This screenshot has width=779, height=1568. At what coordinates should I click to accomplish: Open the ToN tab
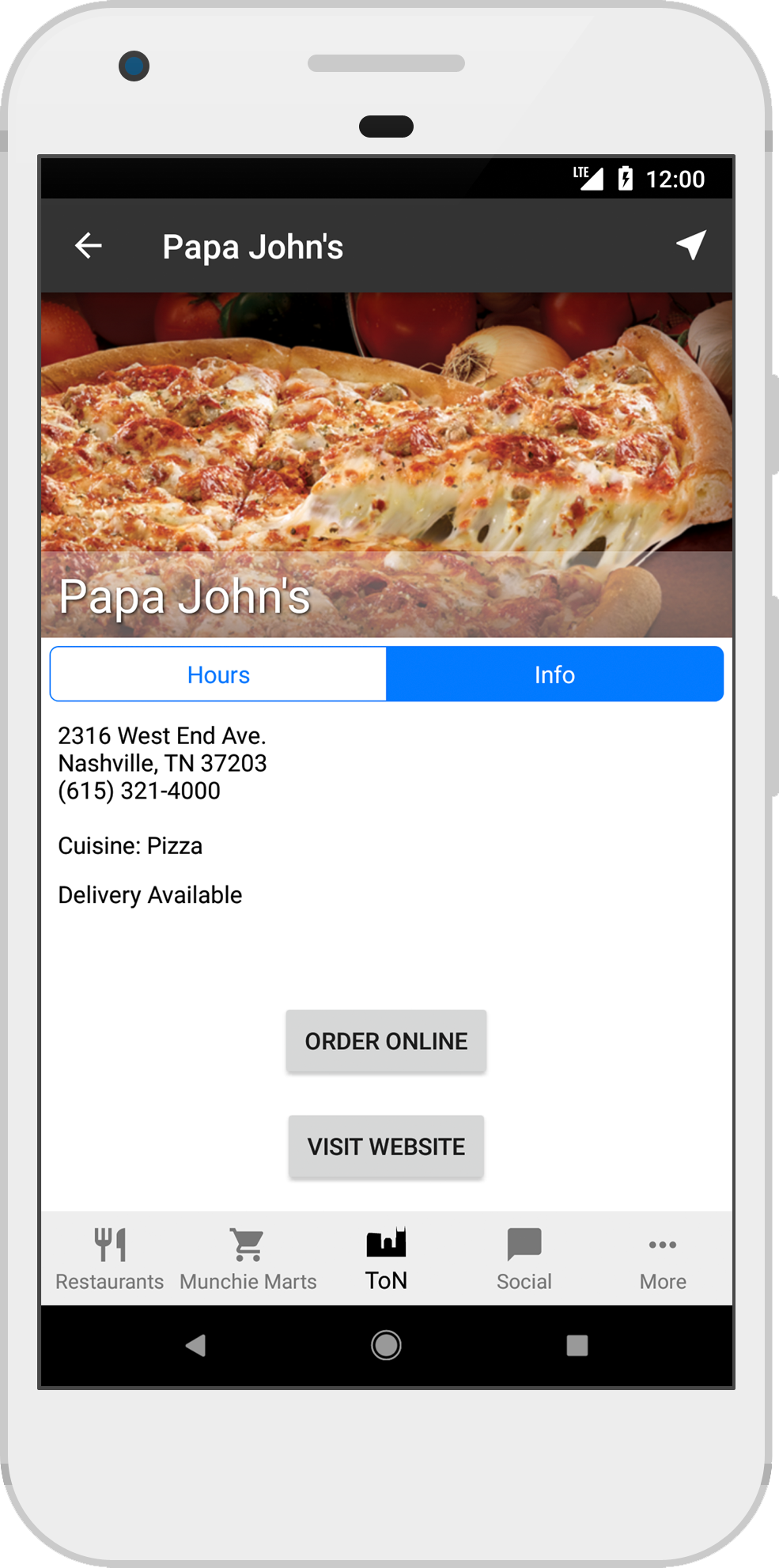386,1259
